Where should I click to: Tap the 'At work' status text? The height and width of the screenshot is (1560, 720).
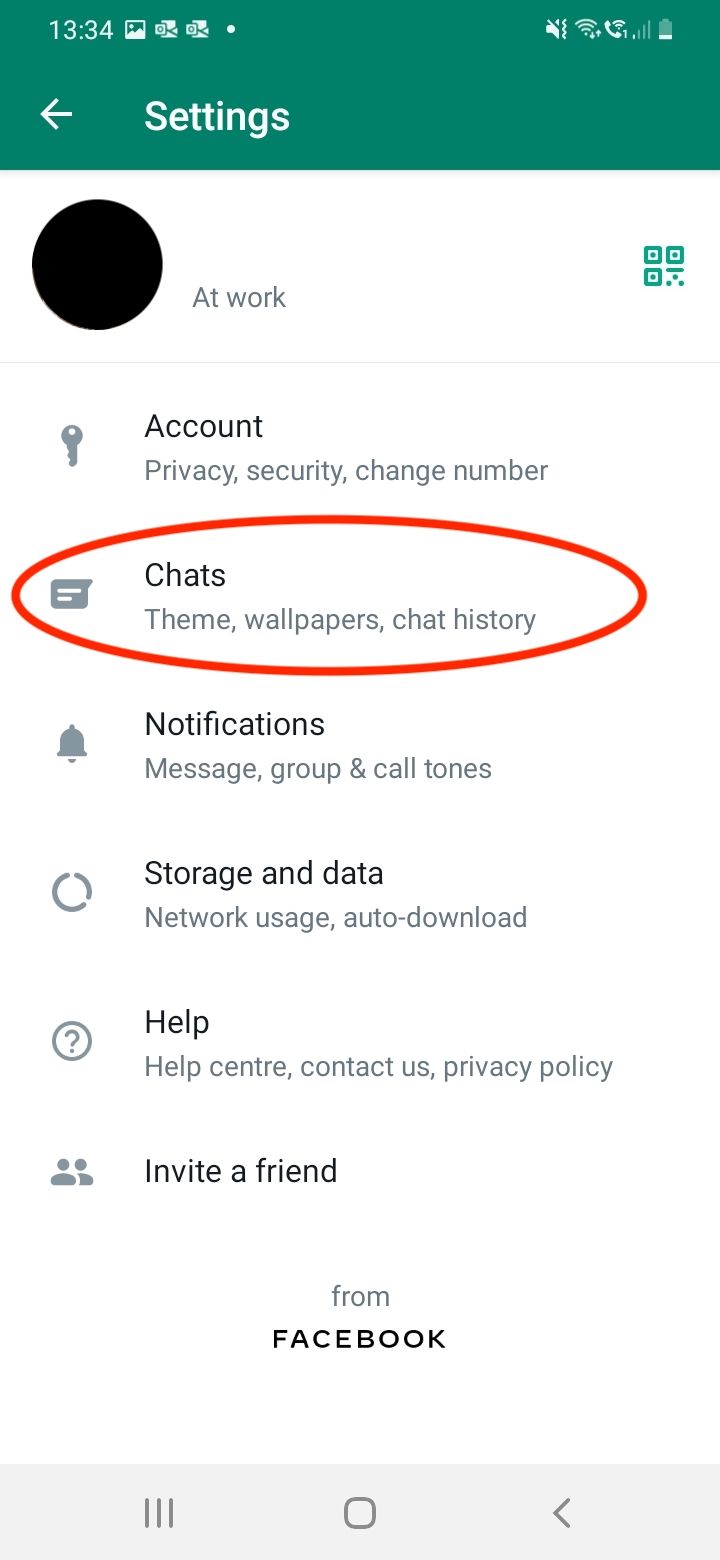click(239, 297)
